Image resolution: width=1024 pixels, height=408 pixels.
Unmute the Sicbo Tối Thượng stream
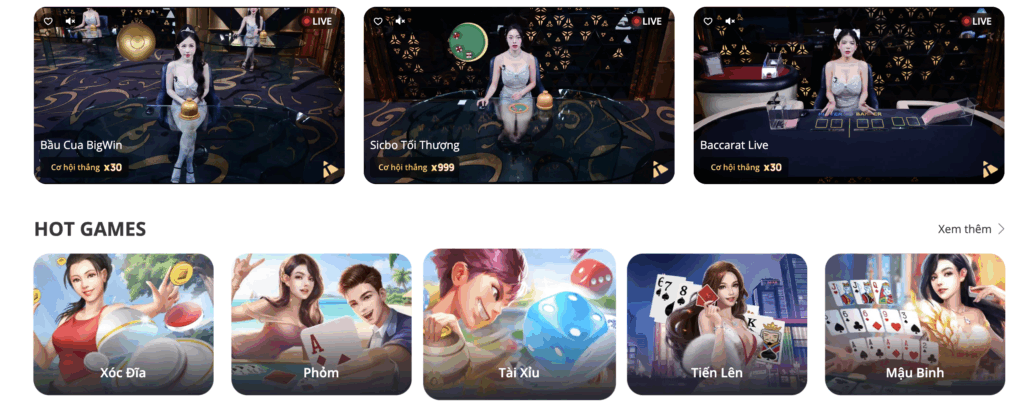(400, 21)
